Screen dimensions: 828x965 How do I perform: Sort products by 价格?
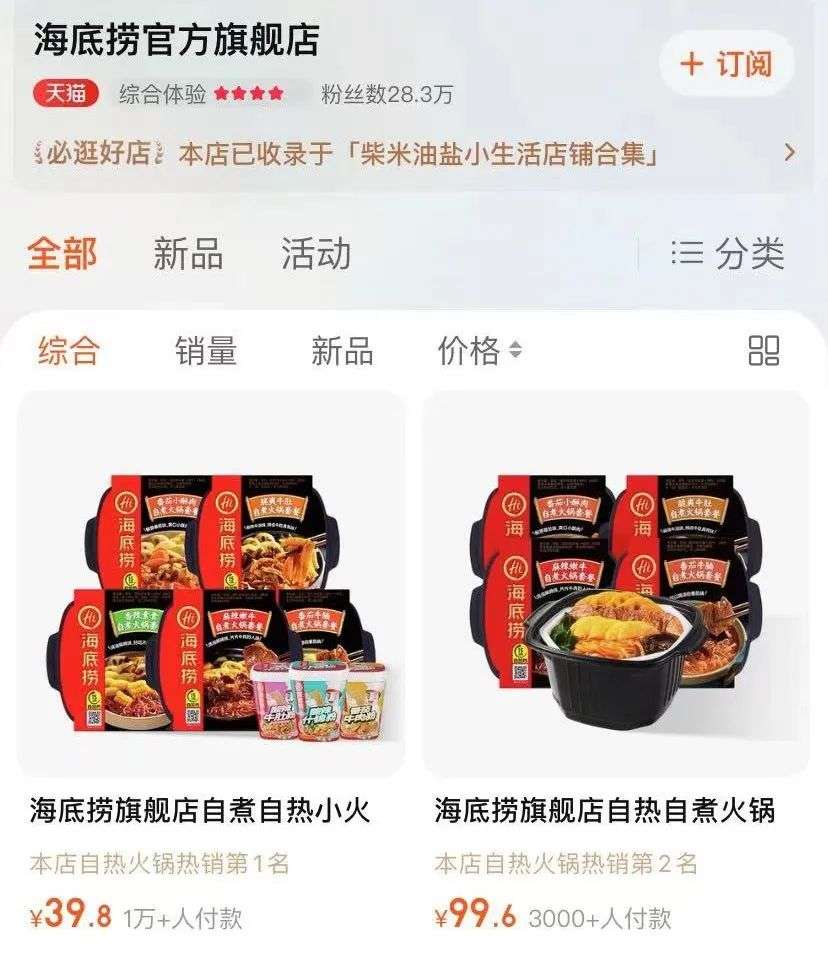point(479,351)
